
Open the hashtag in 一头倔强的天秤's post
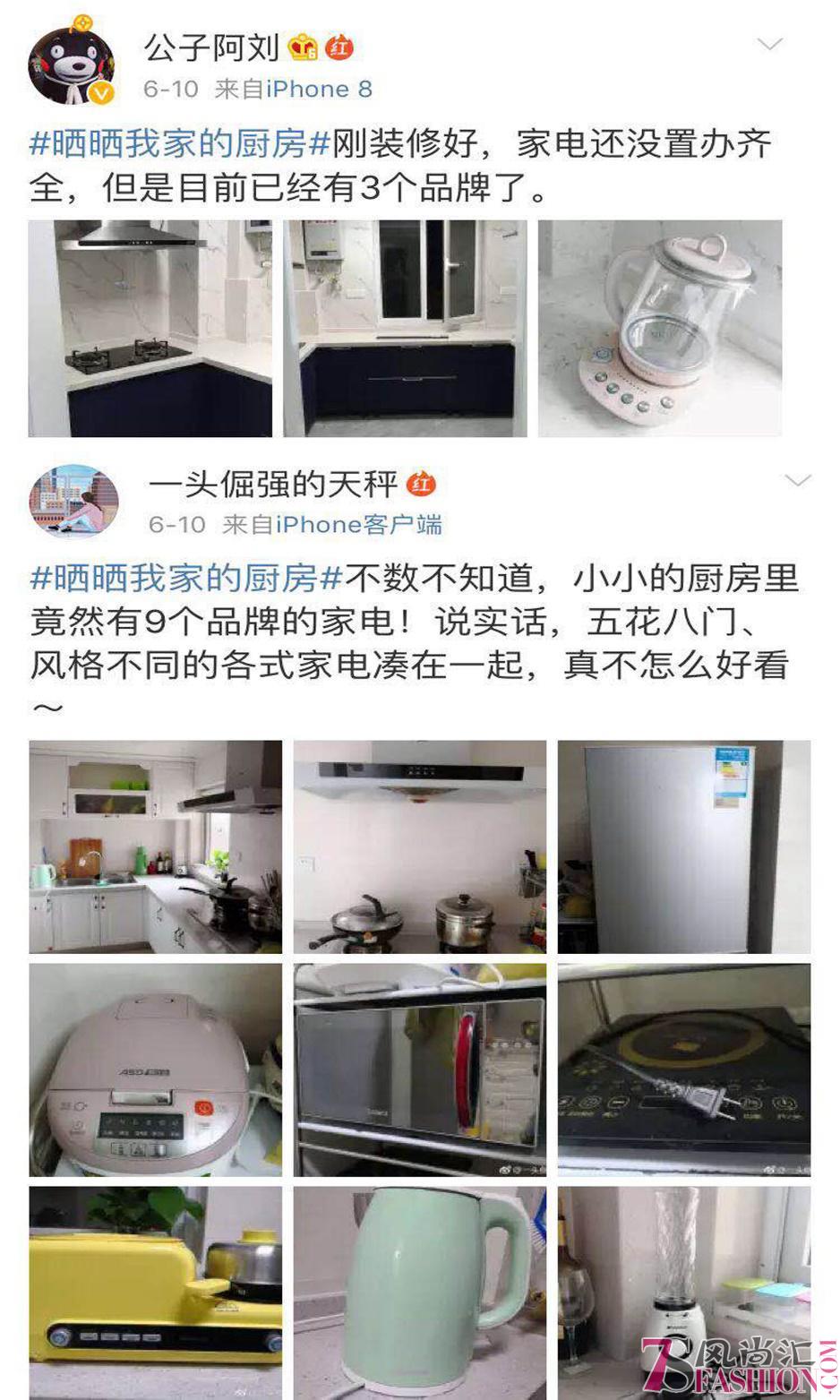point(187,579)
